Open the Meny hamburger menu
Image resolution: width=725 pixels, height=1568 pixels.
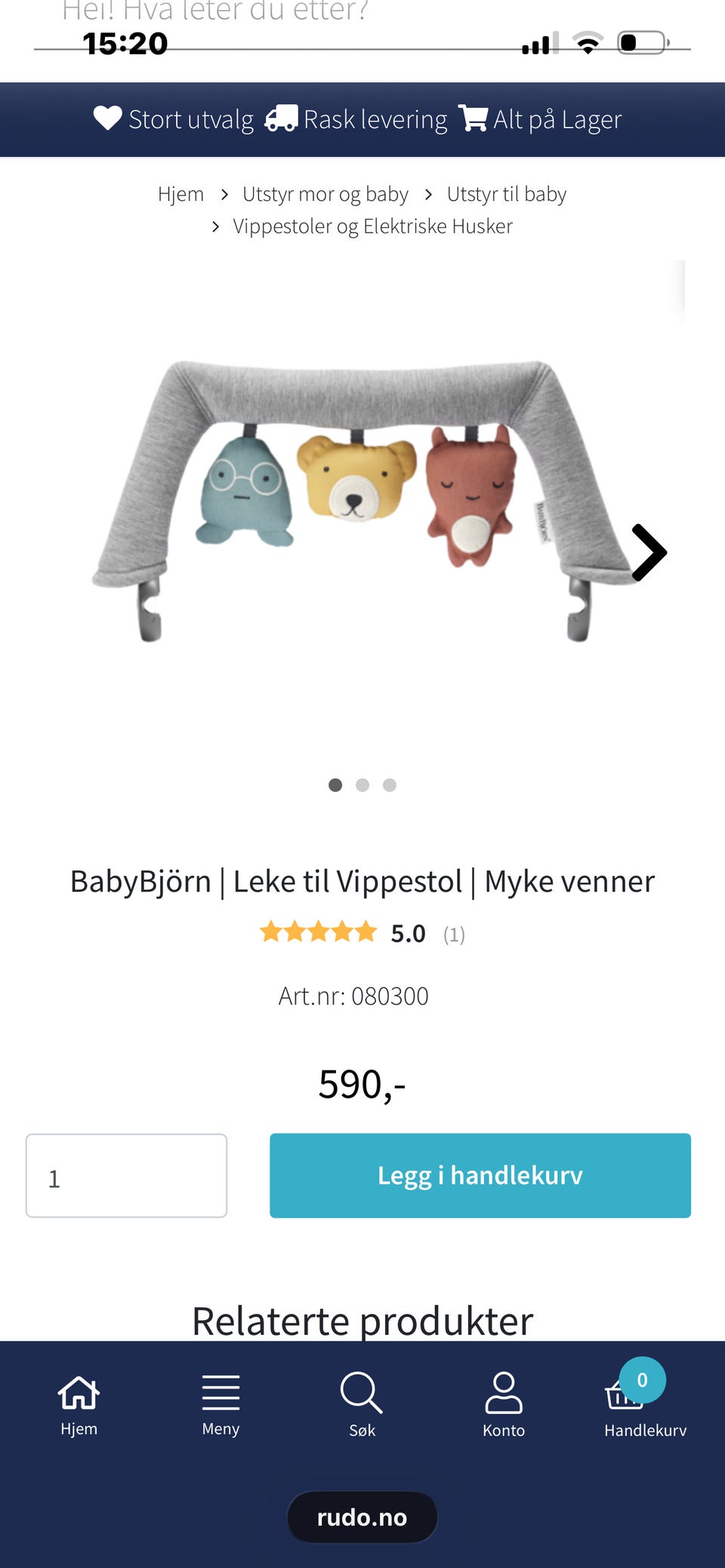pos(221,1406)
